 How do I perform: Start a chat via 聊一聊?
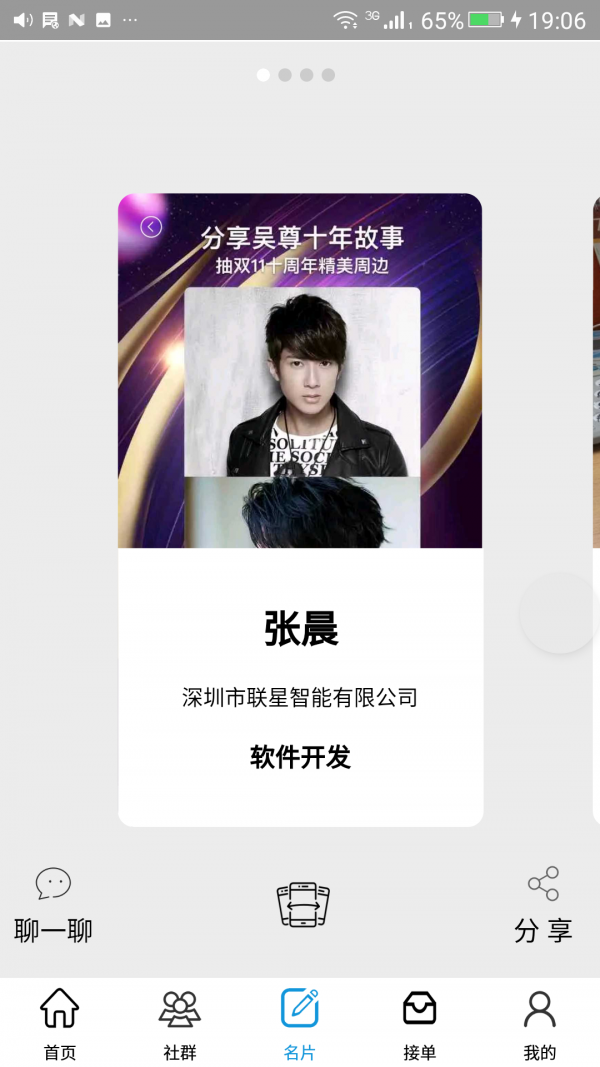(x=53, y=905)
